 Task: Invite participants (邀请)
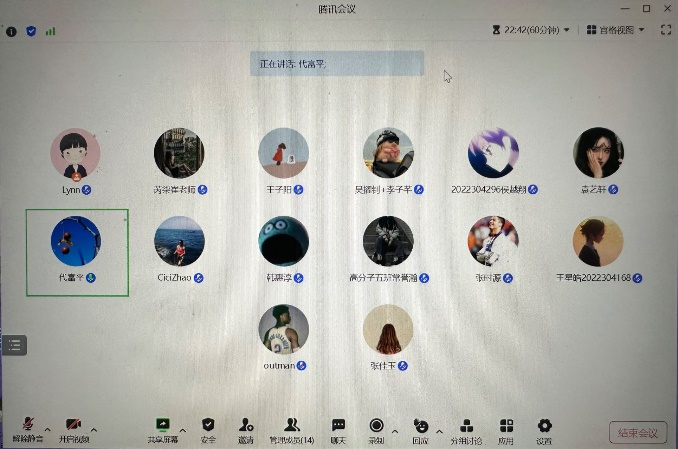point(246,429)
